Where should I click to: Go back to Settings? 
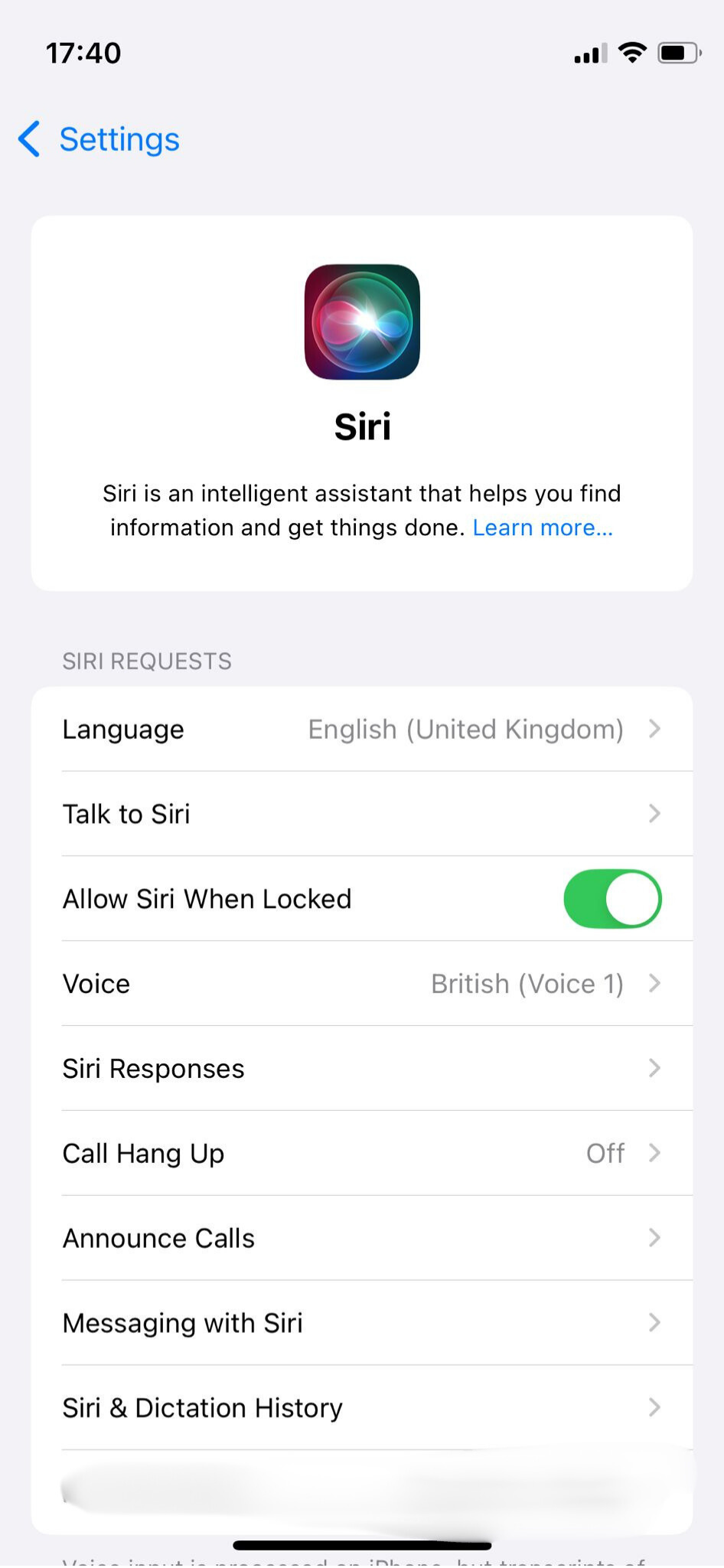point(99,139)
